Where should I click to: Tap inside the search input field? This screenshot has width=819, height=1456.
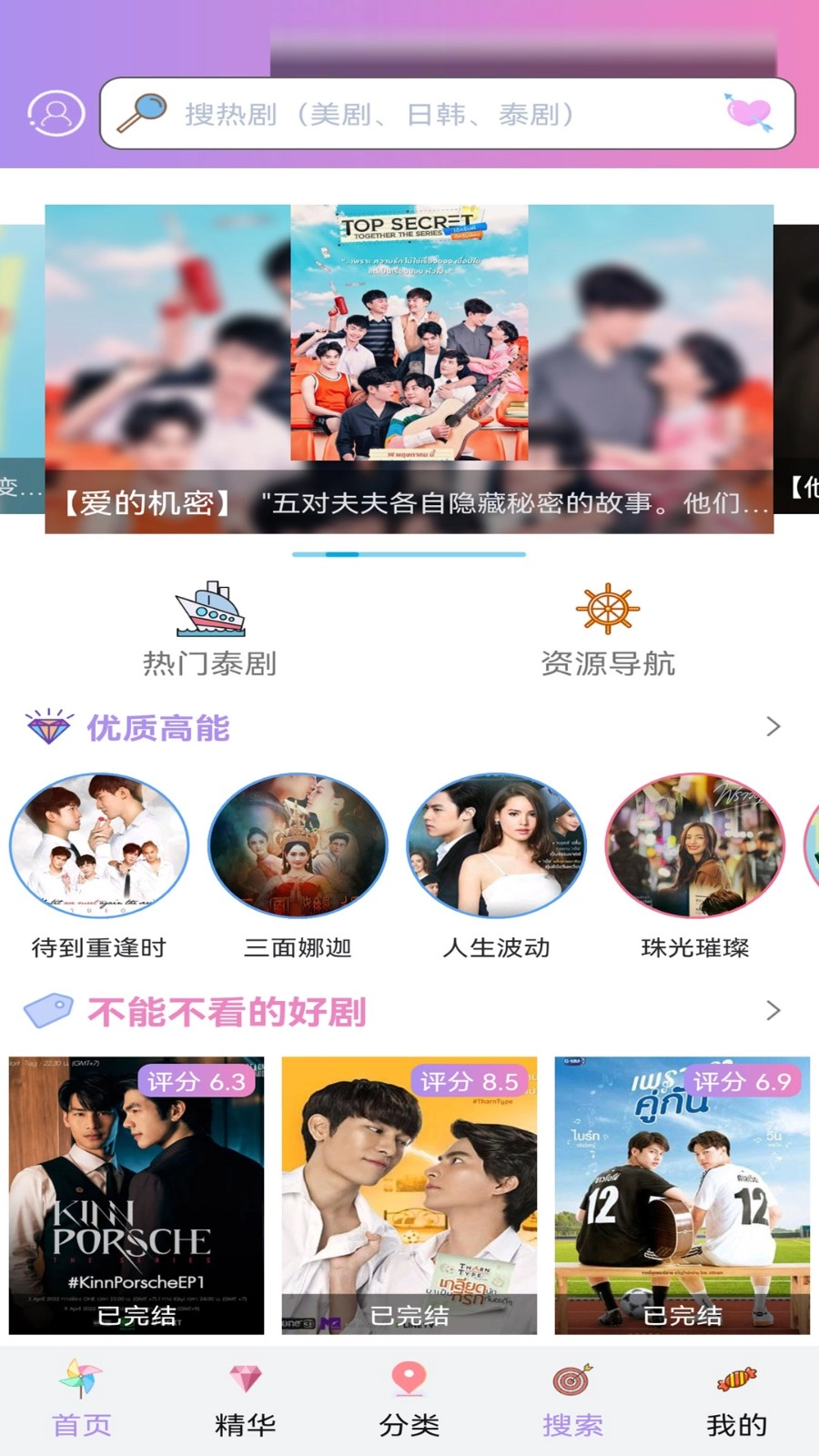pyautogui.click(x=382, y=114)
